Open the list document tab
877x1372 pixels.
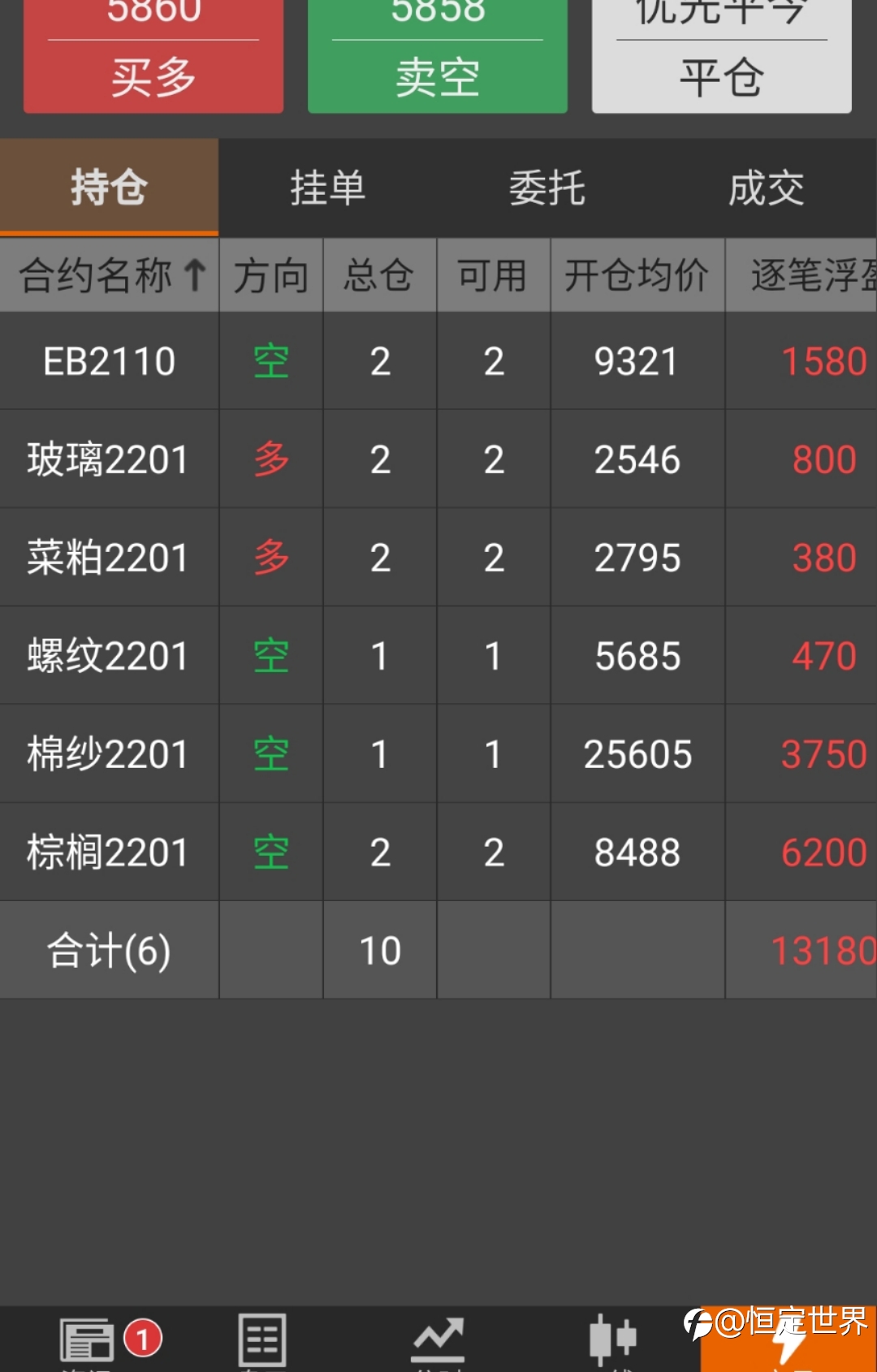click(262, 1340)
